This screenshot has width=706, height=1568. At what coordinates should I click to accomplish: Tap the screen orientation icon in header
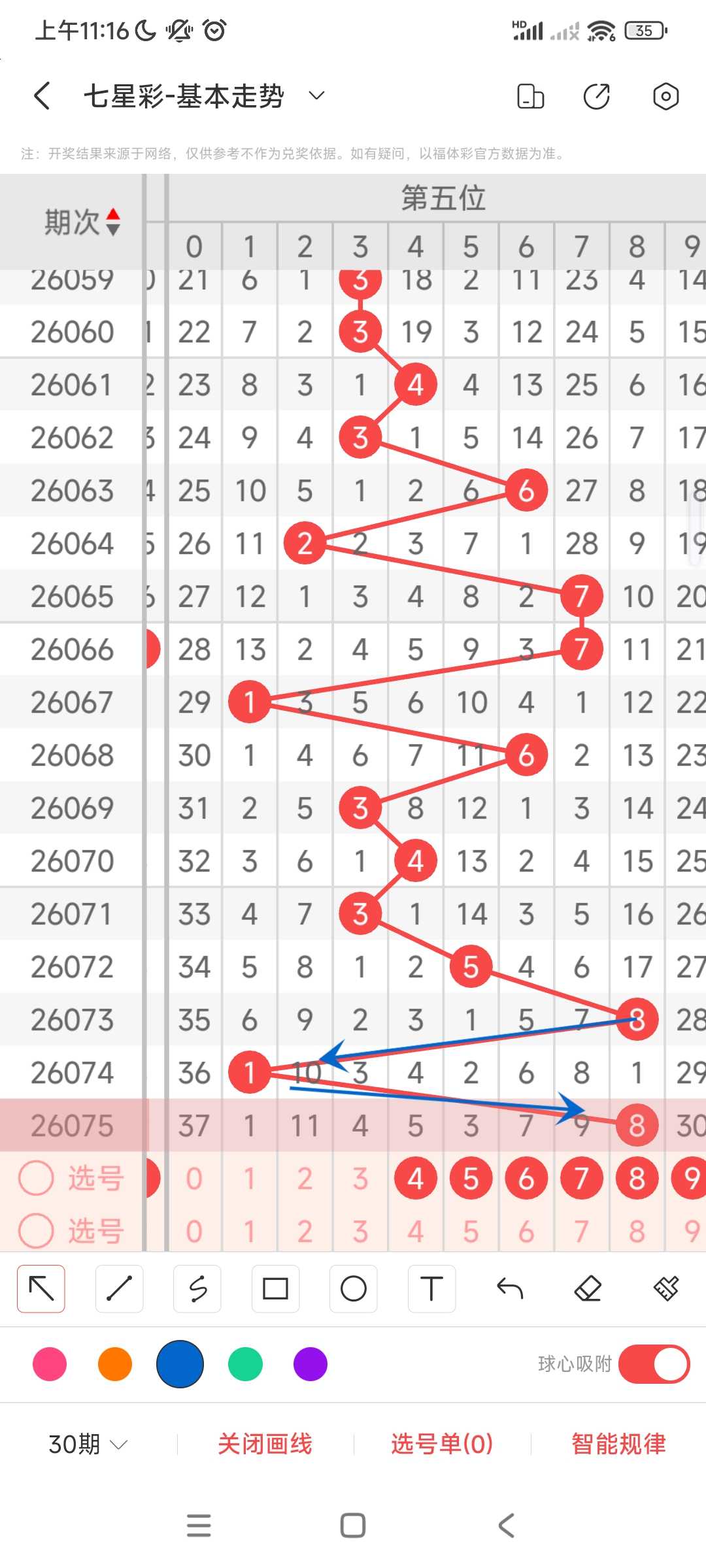click(x=530, y=97)
